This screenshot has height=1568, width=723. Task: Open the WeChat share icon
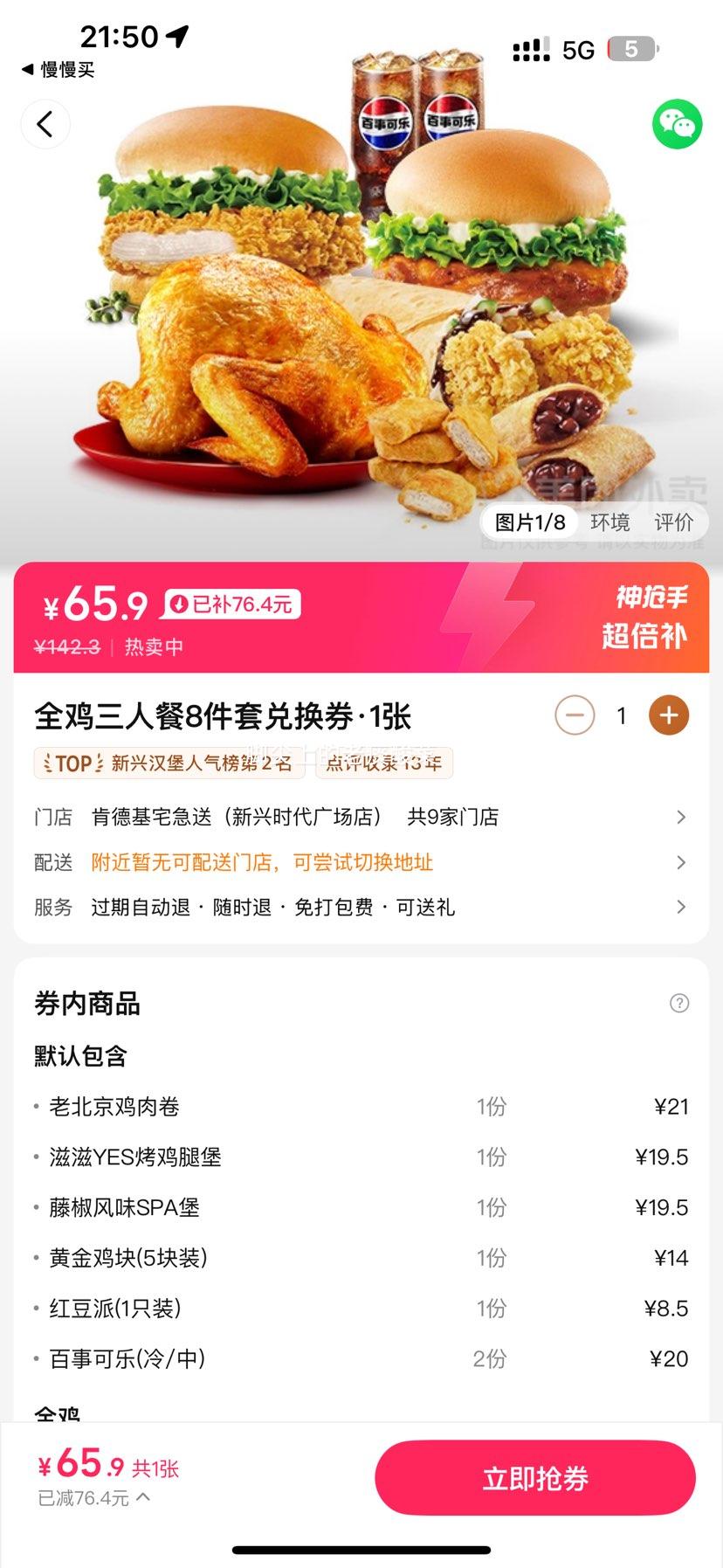pyautogui.click(x=677, y=125)
